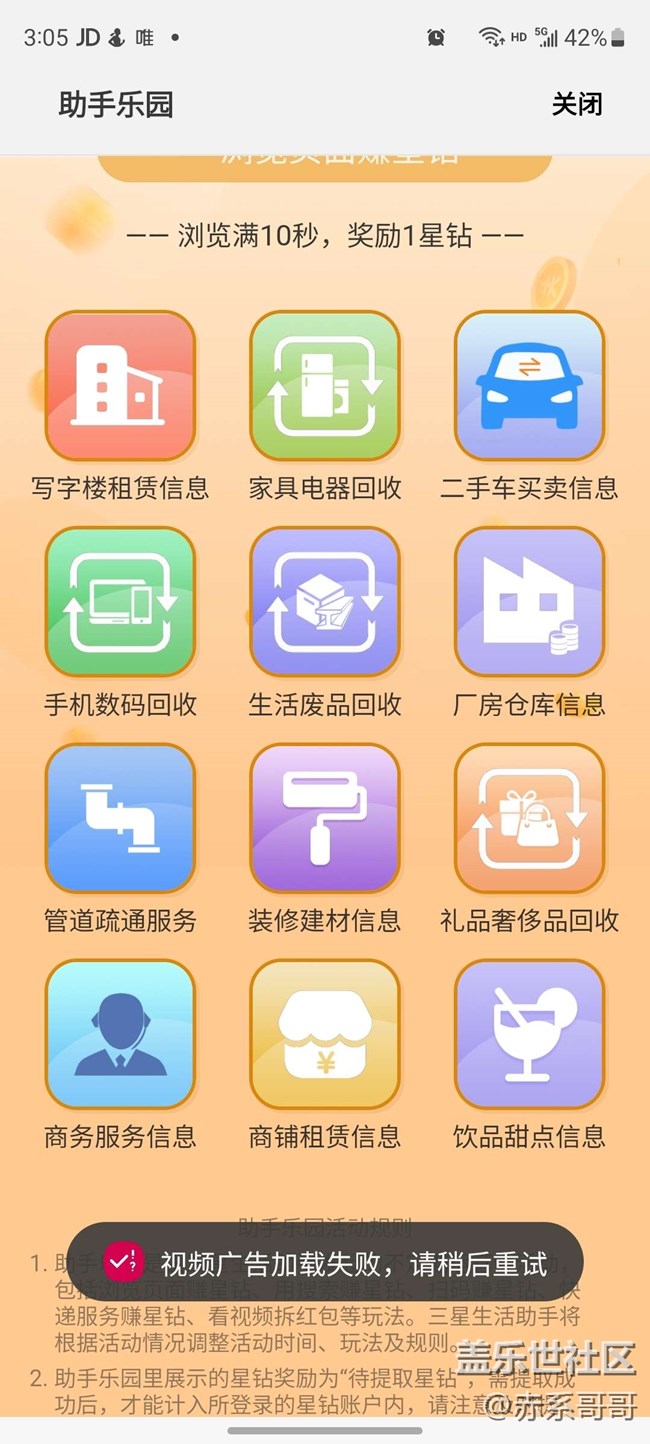This screenshot has height=1444, width=650.
Task: Close the 助手乐园 page
Action: (x=577, y=104)
